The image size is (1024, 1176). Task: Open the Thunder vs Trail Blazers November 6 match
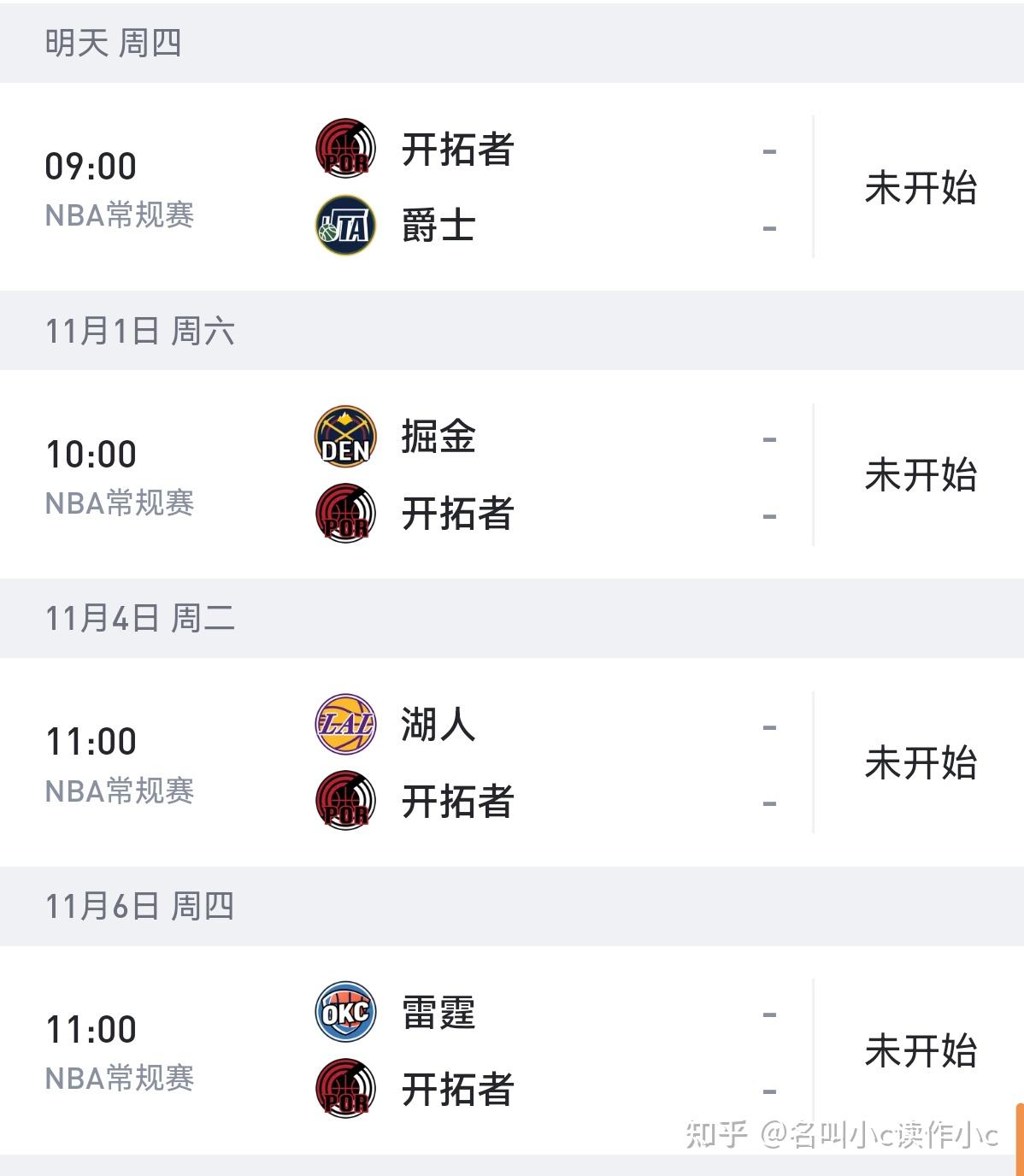(x=511, y=1050)
